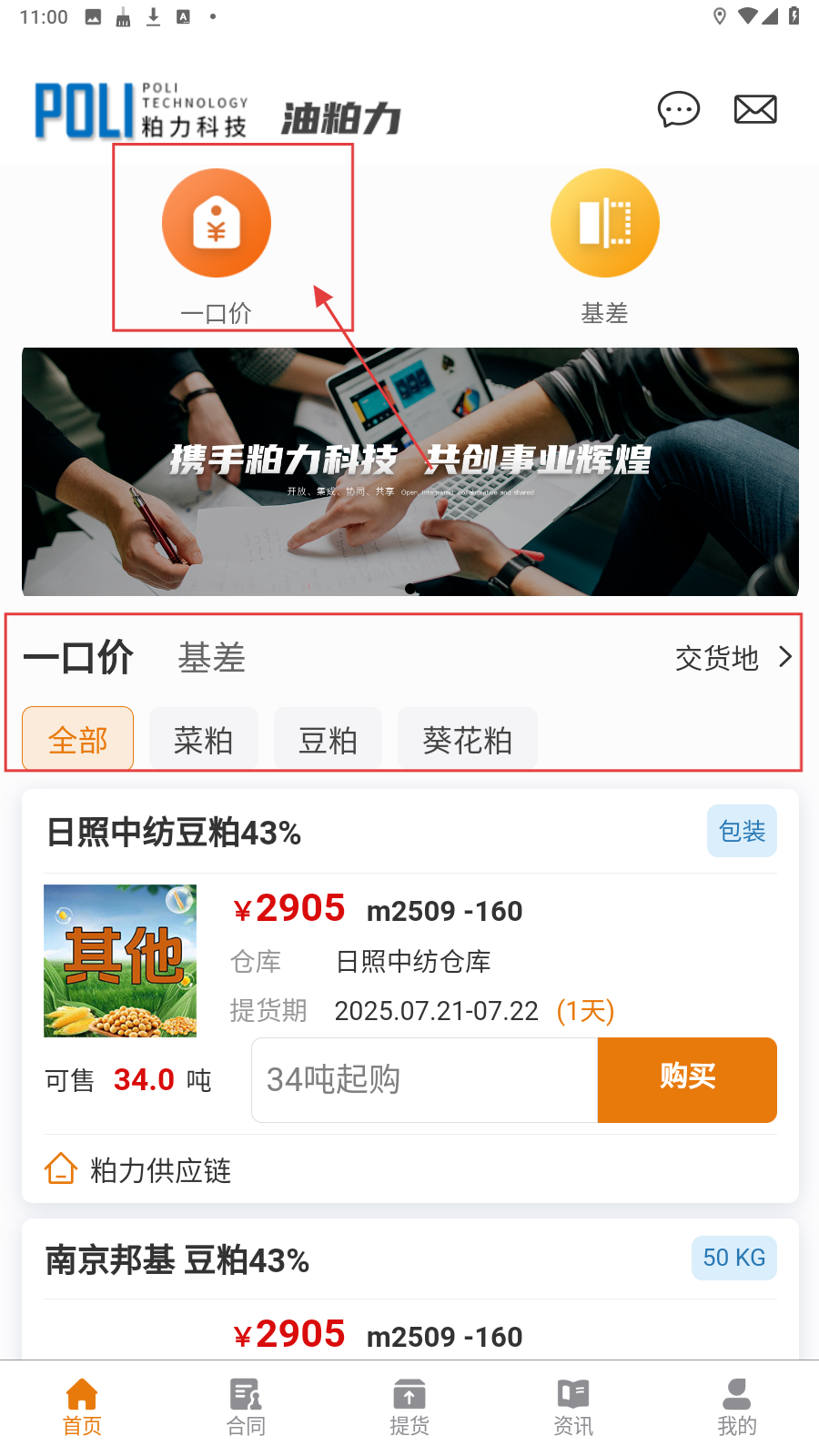Image resolution: width=819 pixels, height=1456 pixels.
Task: Open the 一口价 shortcut icon
Action: click(217, 224)
